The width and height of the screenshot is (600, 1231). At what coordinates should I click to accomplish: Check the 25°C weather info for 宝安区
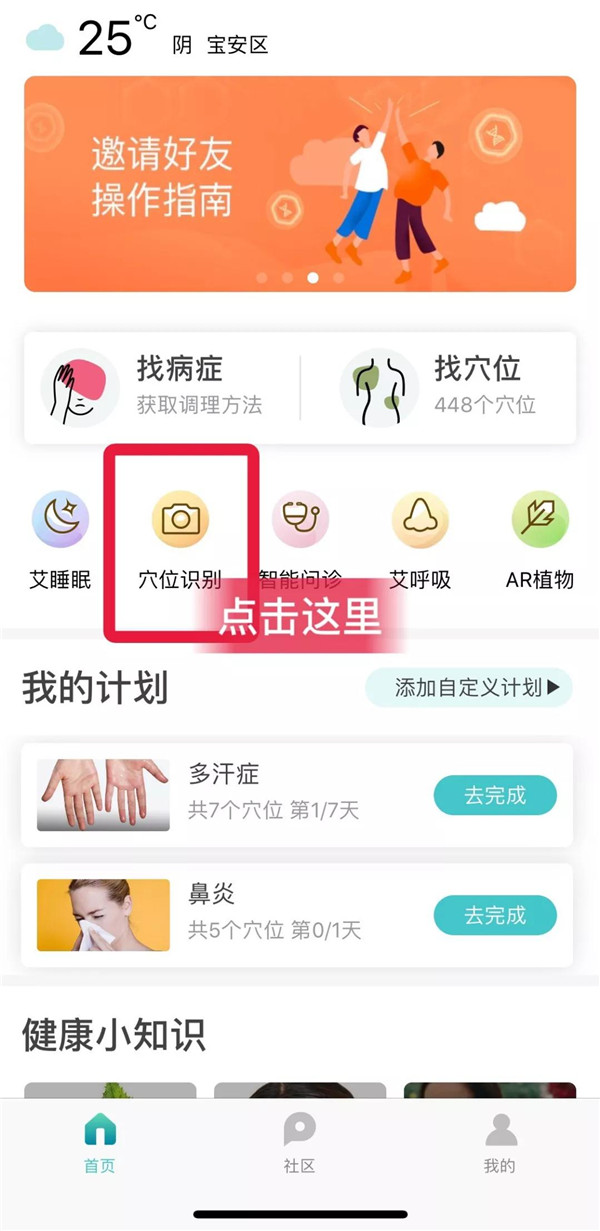click(150, 40)
